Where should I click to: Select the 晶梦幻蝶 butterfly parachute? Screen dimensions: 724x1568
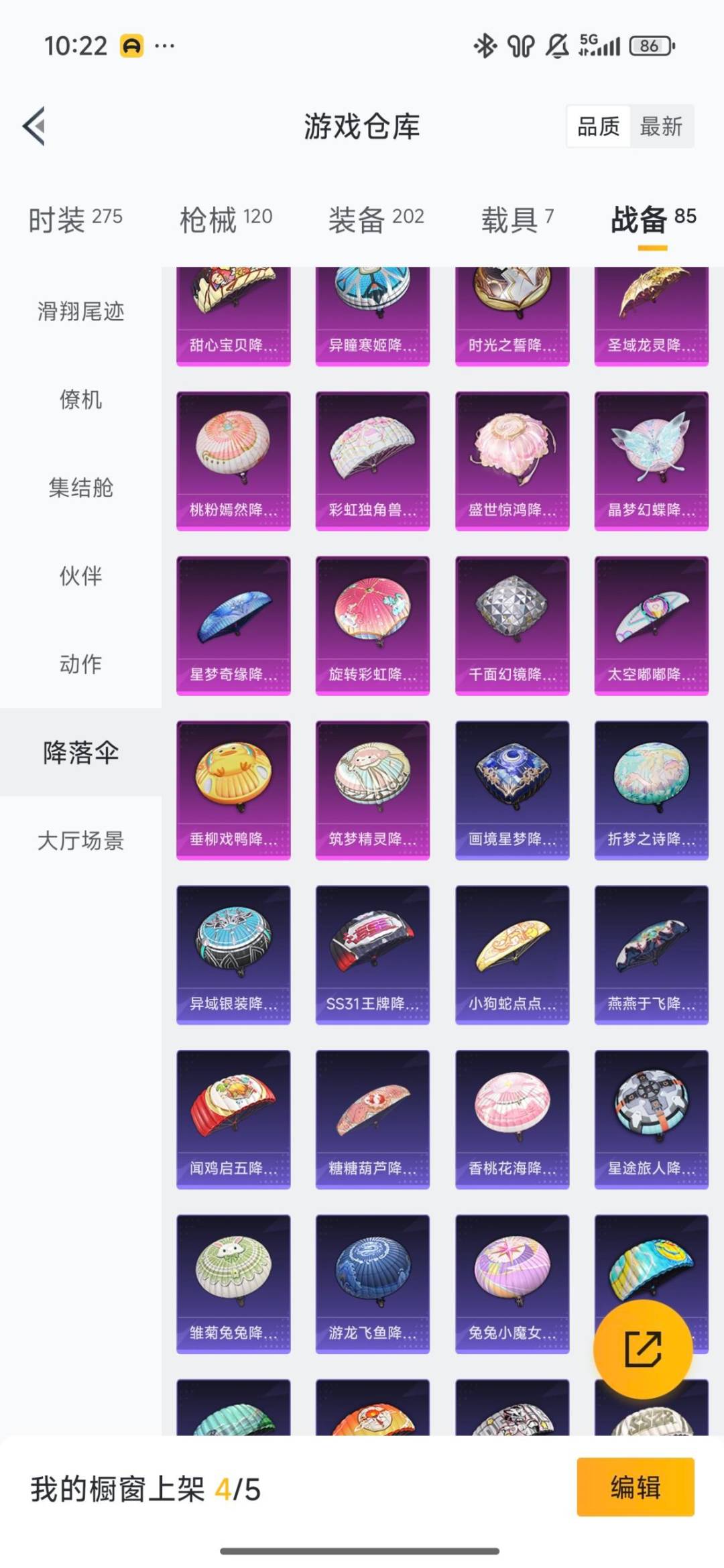(x=651, y=459)
